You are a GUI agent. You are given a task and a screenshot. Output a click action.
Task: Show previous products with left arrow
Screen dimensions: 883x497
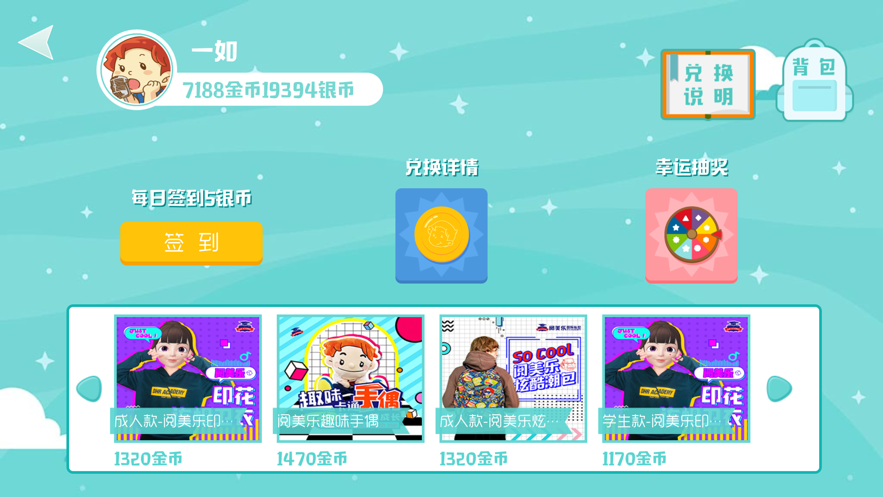click(x=89, y=388)
